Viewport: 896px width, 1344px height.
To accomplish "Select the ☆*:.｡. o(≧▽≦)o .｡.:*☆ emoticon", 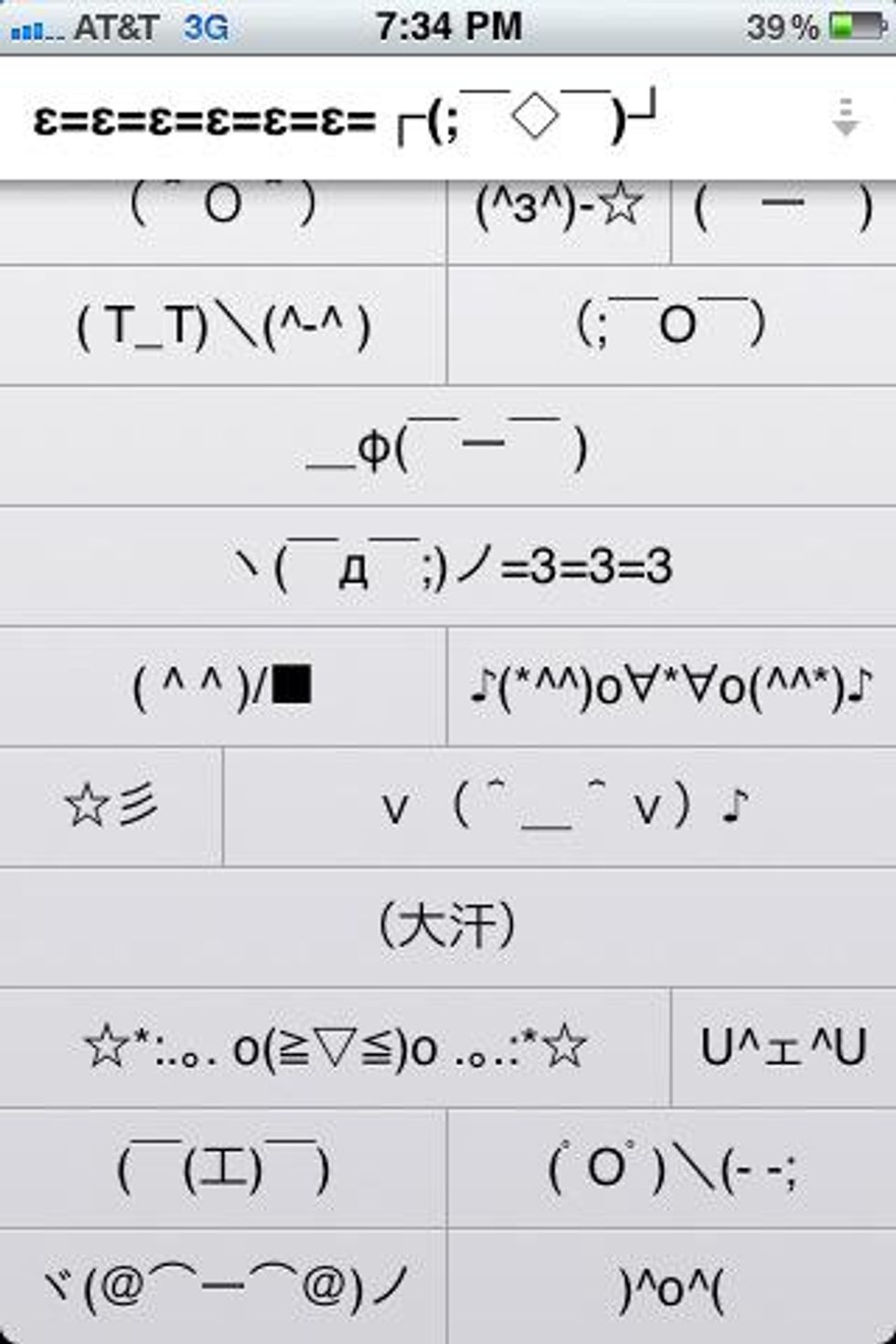I will click(335, 1048).
